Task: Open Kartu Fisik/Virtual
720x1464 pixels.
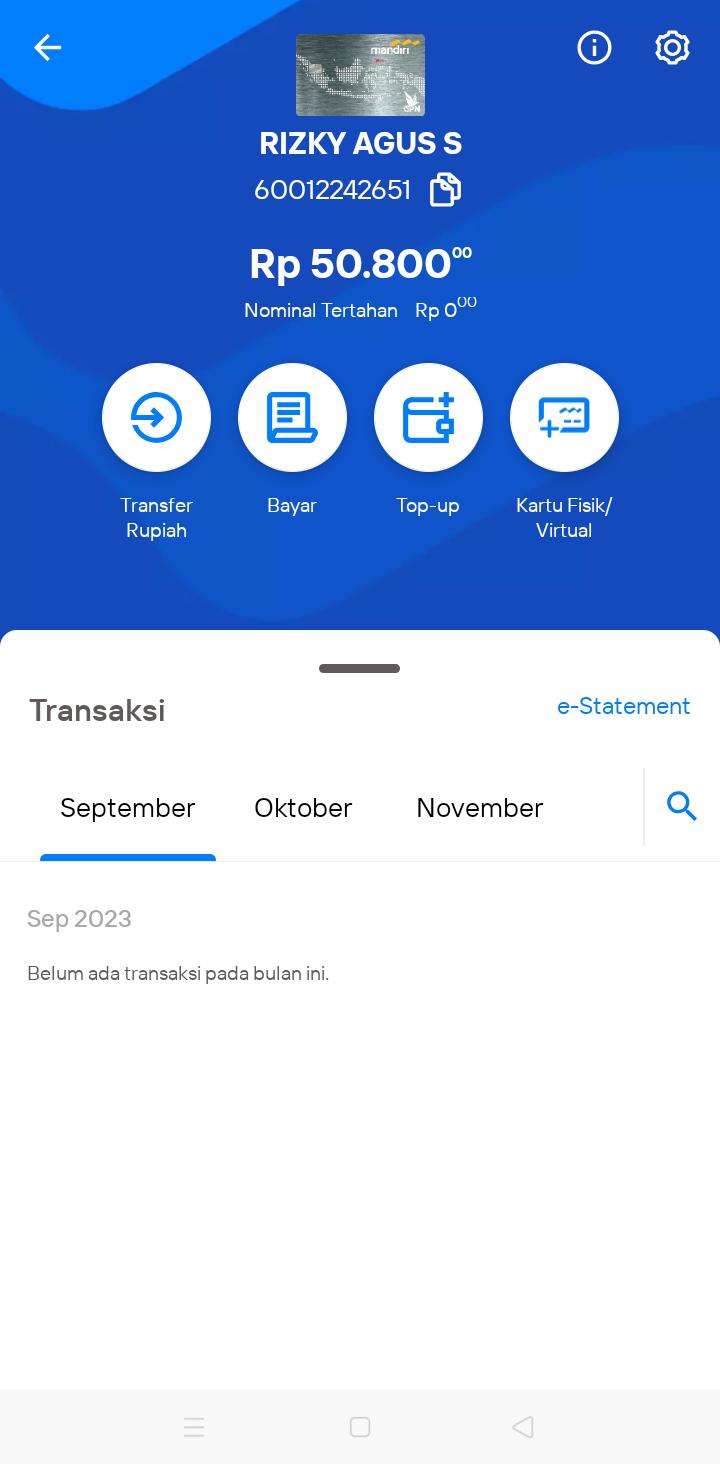Action: pos(564,417)
